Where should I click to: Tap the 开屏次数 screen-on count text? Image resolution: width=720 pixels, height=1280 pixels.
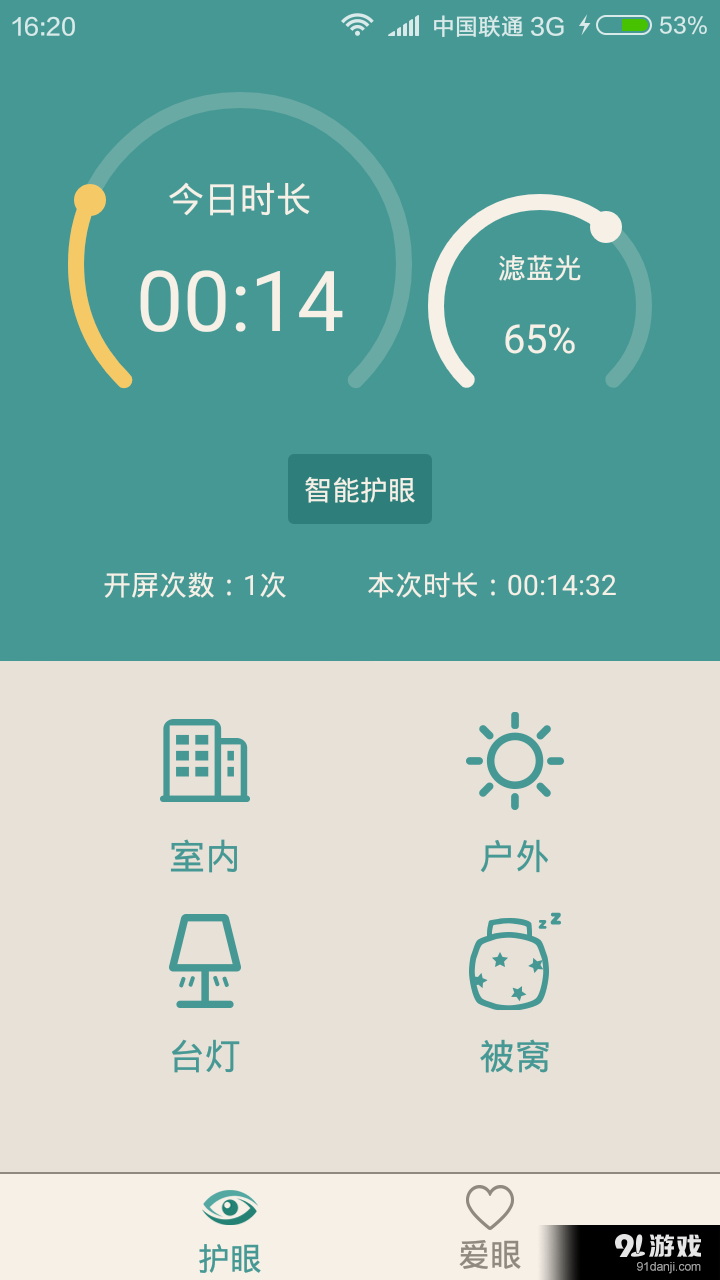[195, 587]
